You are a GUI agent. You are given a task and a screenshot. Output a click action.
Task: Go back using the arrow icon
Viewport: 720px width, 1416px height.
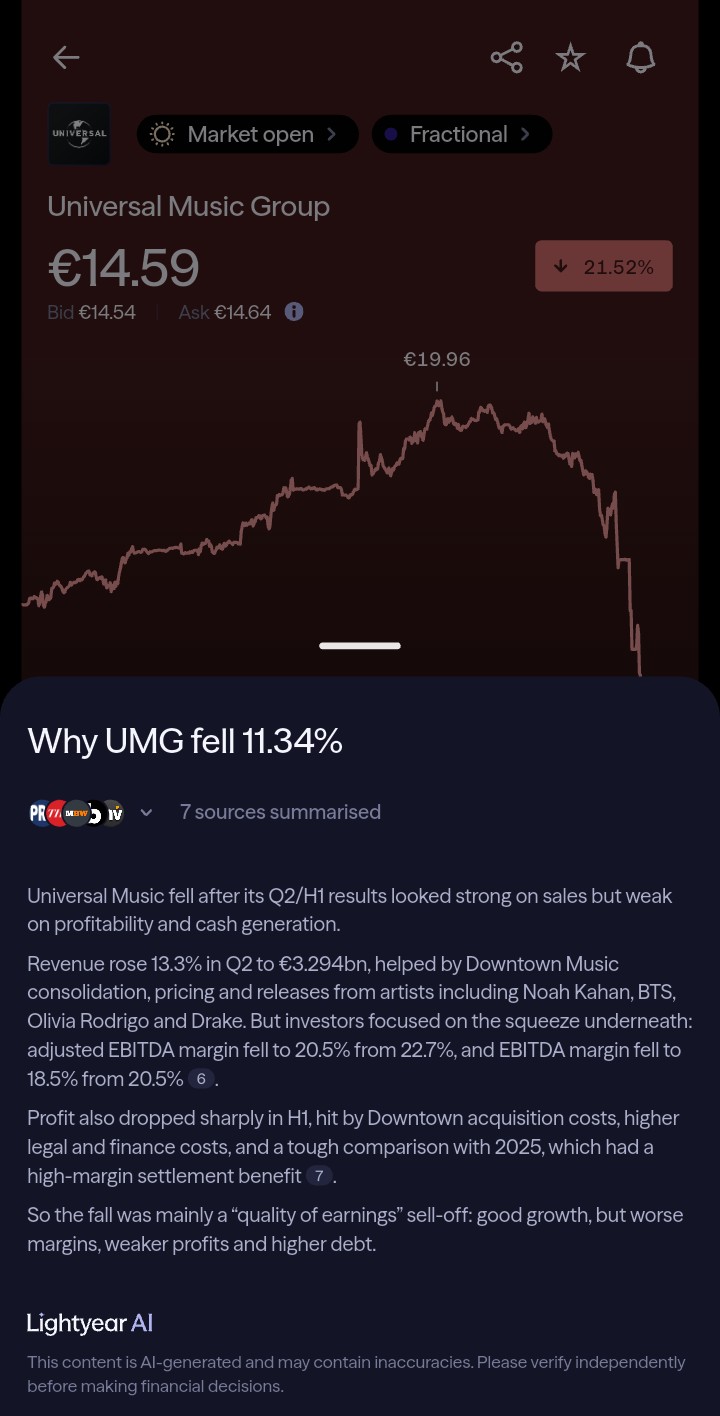point(66,58)
